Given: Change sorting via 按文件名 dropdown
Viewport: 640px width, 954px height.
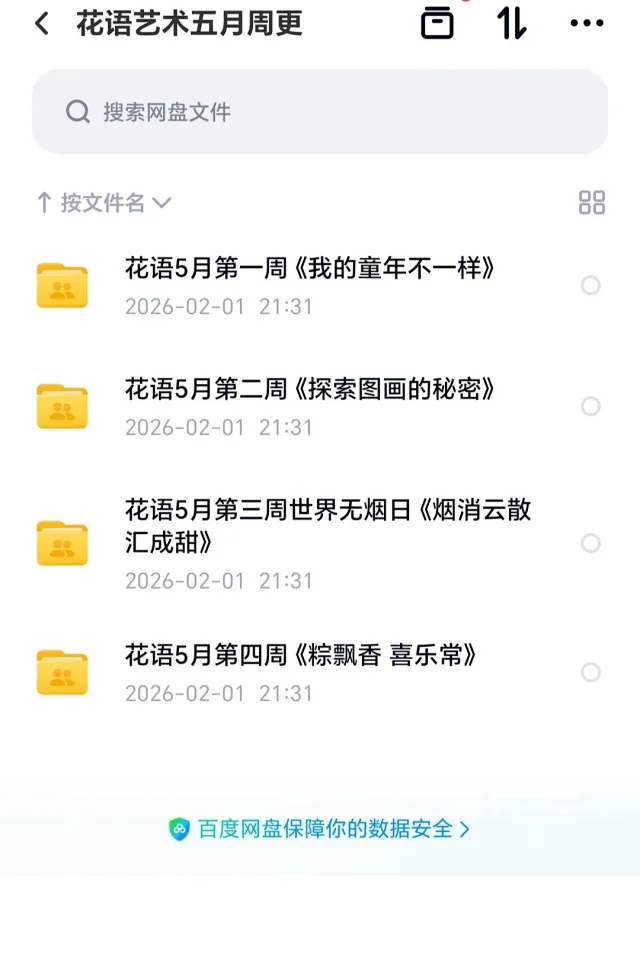Looking at the screenshot, I should pyautogui.click(x=104, y=203).
